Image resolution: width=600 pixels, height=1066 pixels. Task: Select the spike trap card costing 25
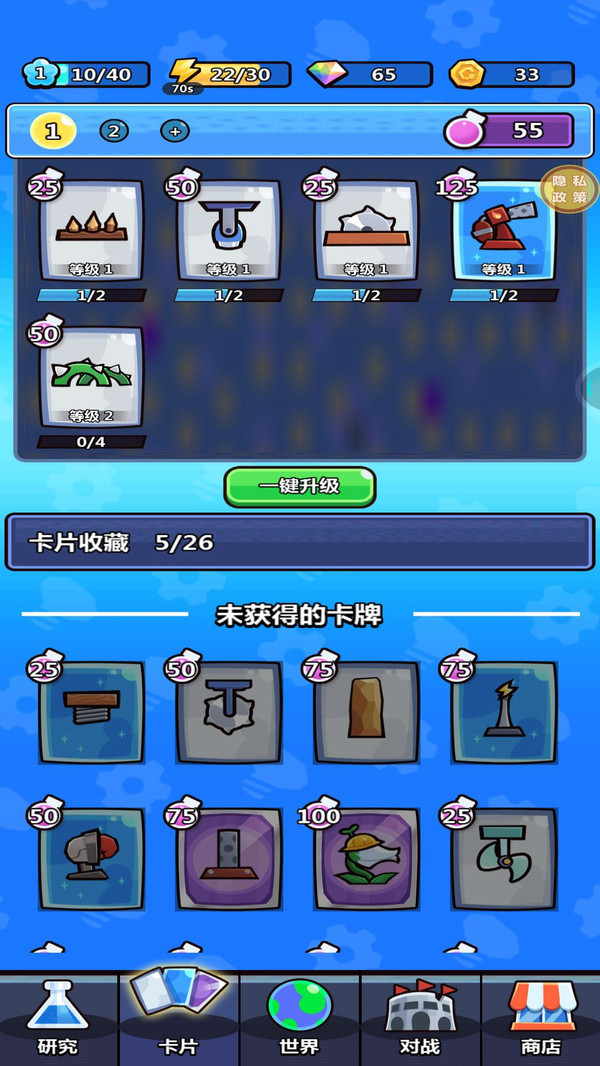(x=91, y=231)
